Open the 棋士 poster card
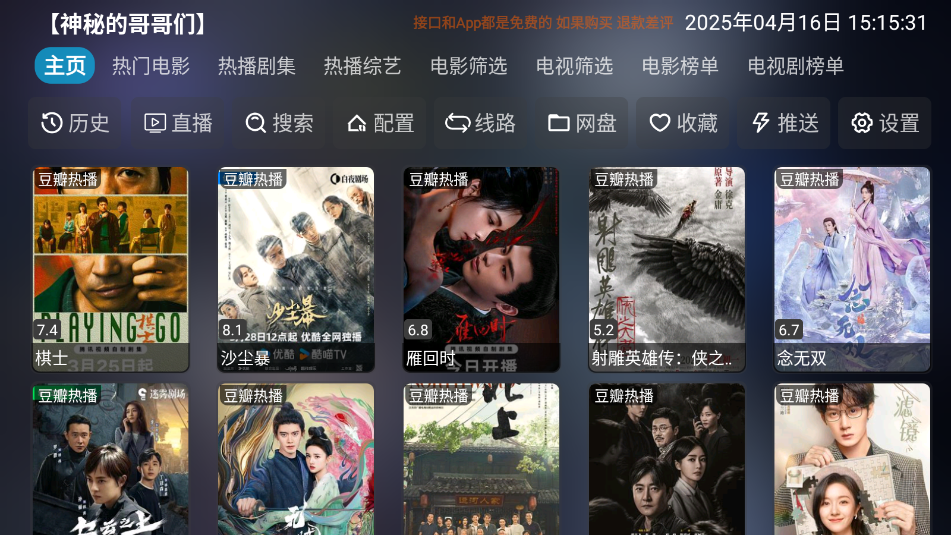The width and height of the screenshot is (951, 535). 111,269
